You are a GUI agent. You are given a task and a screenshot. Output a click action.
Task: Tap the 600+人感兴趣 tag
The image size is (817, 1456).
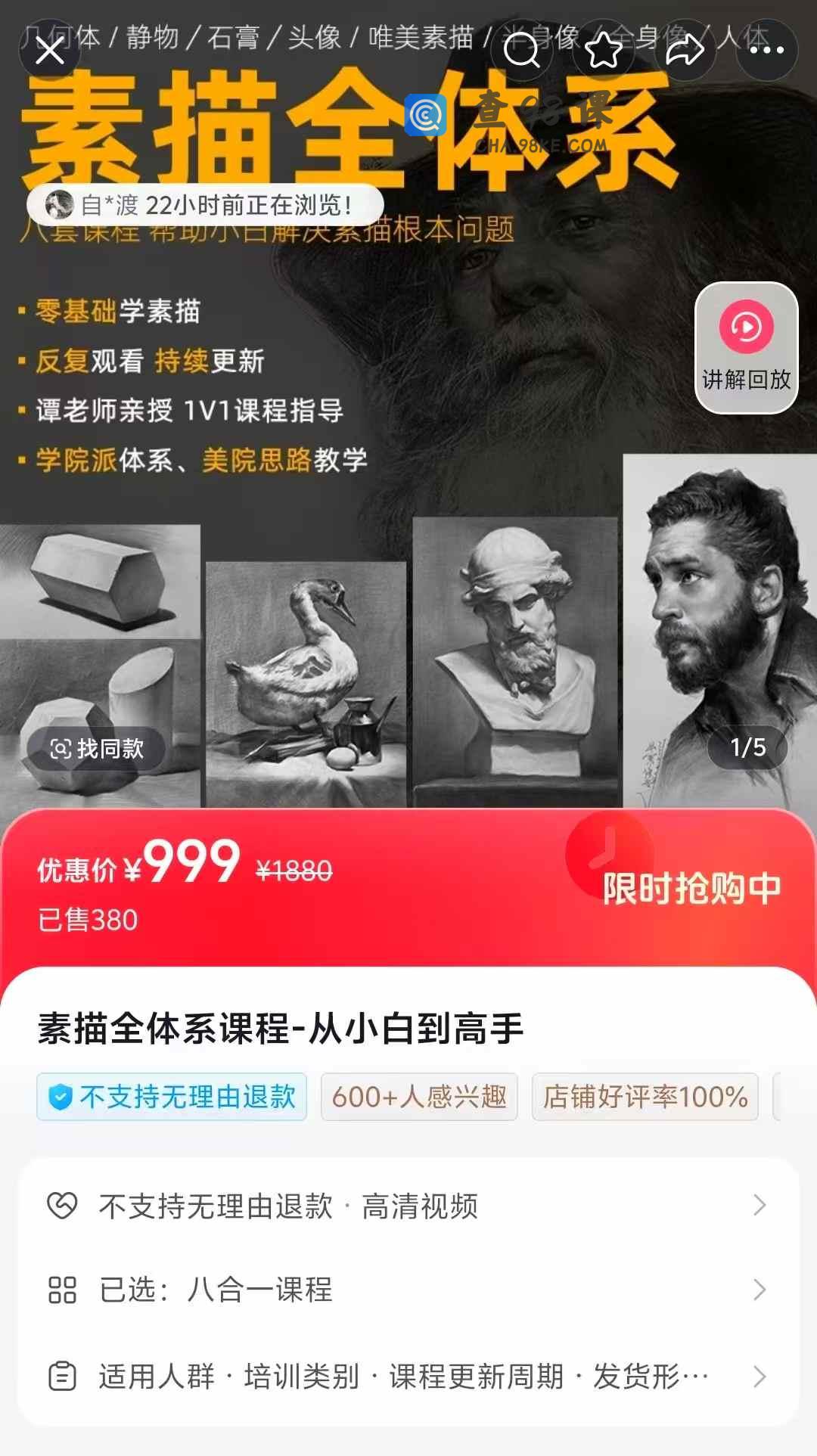click(419, 1097)
